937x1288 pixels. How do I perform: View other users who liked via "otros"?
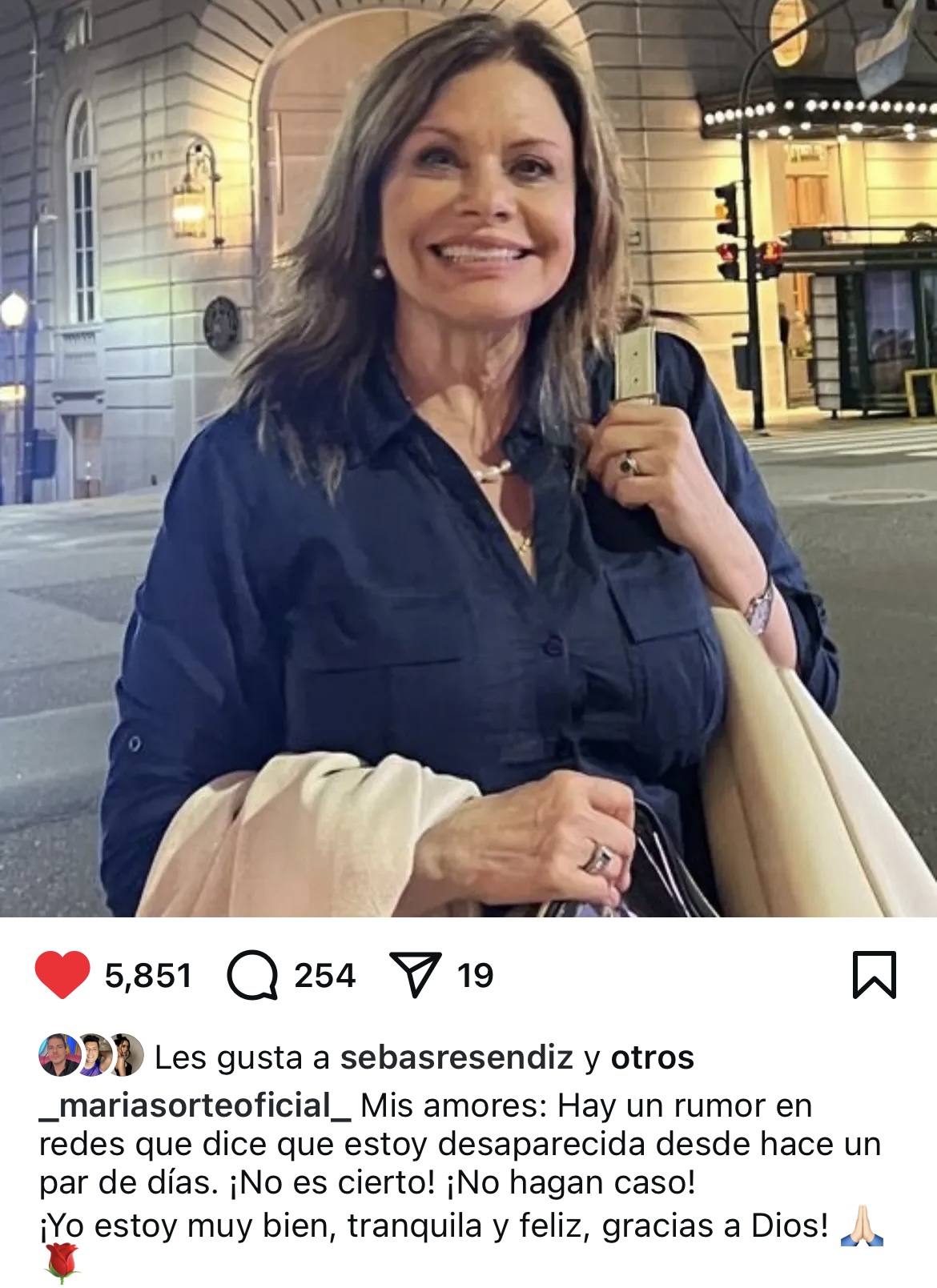(x=652, y=1057)
